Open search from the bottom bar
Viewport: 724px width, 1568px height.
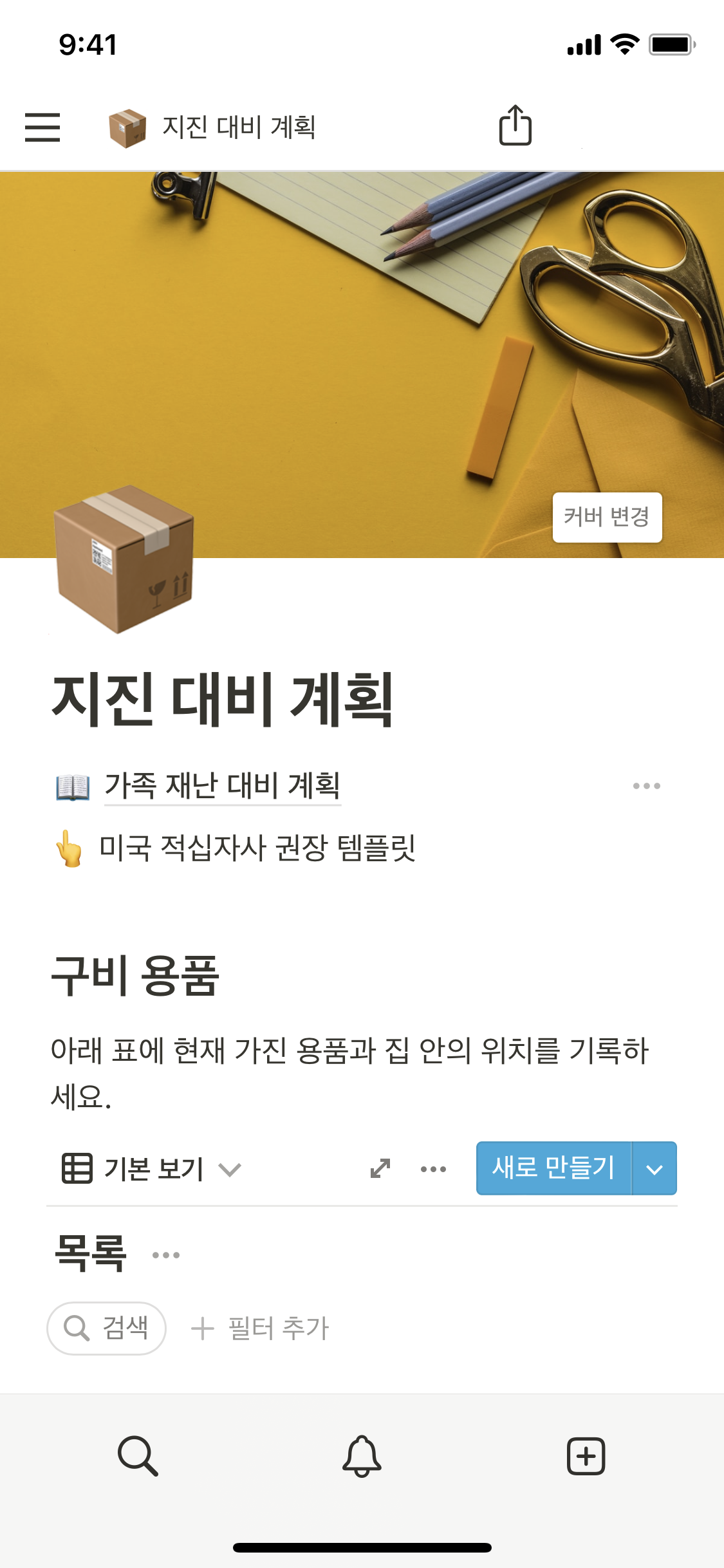138,1455
